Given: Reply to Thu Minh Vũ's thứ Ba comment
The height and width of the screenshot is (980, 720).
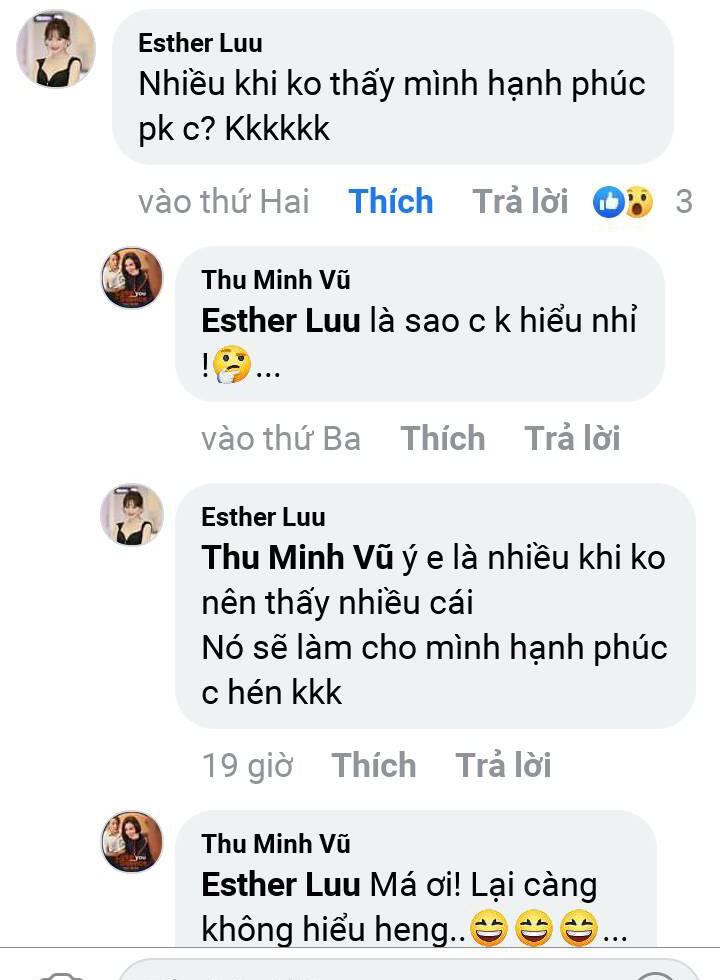Looking at the screenshot, I should coord(572,439).
